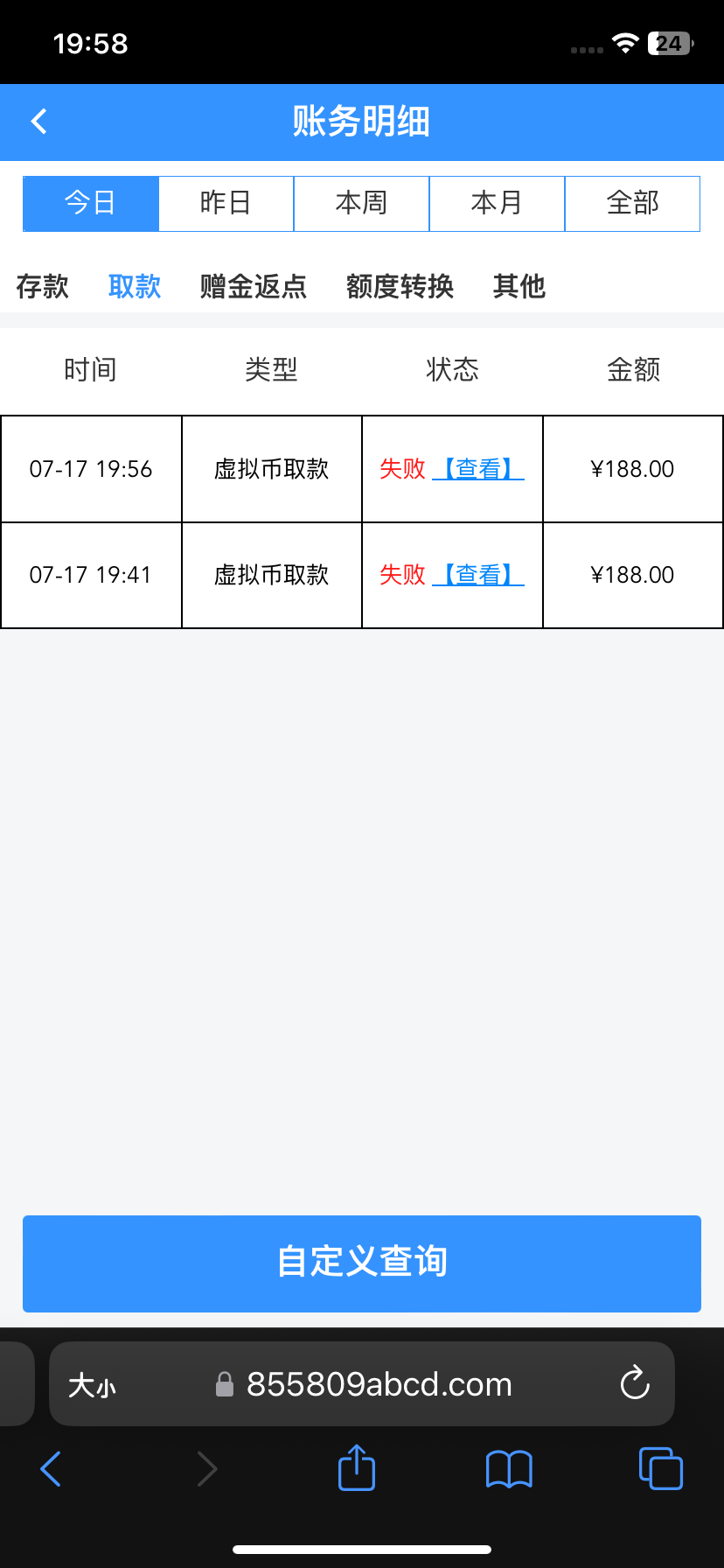Reload the page in Safari
724x1568 pixels.
[x=635, y=1383]
